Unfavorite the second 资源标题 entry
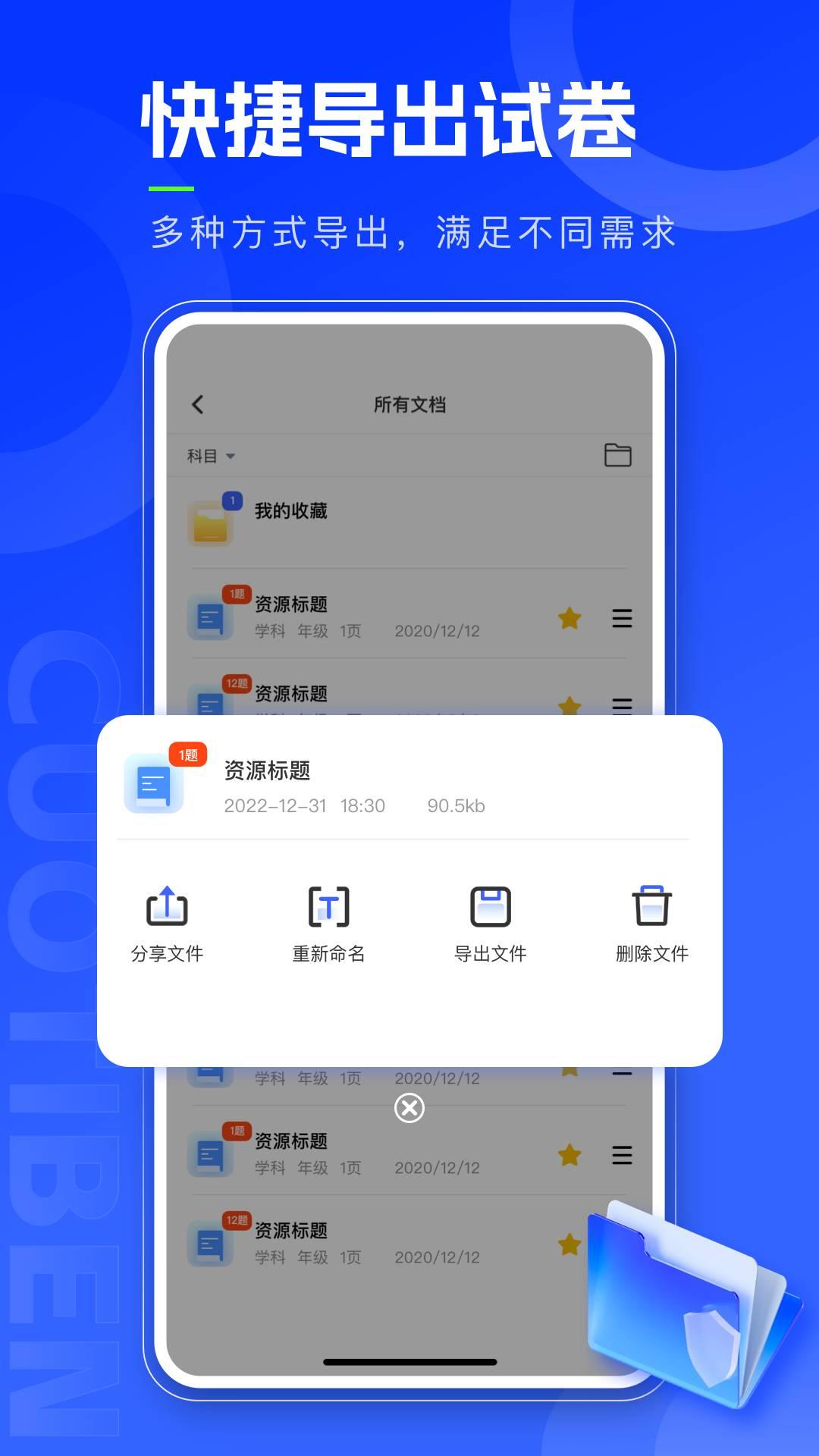This screenshot has width=819, height=1456. [x=570, y=705]
